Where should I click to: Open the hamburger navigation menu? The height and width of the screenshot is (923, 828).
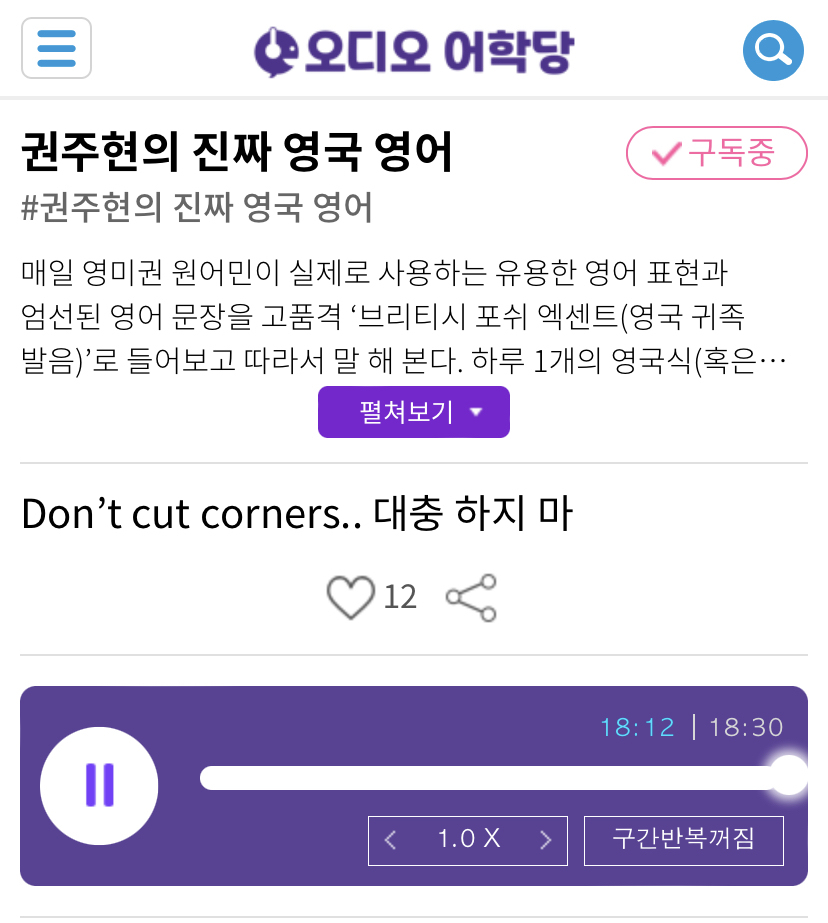click(x=56, y=48)
